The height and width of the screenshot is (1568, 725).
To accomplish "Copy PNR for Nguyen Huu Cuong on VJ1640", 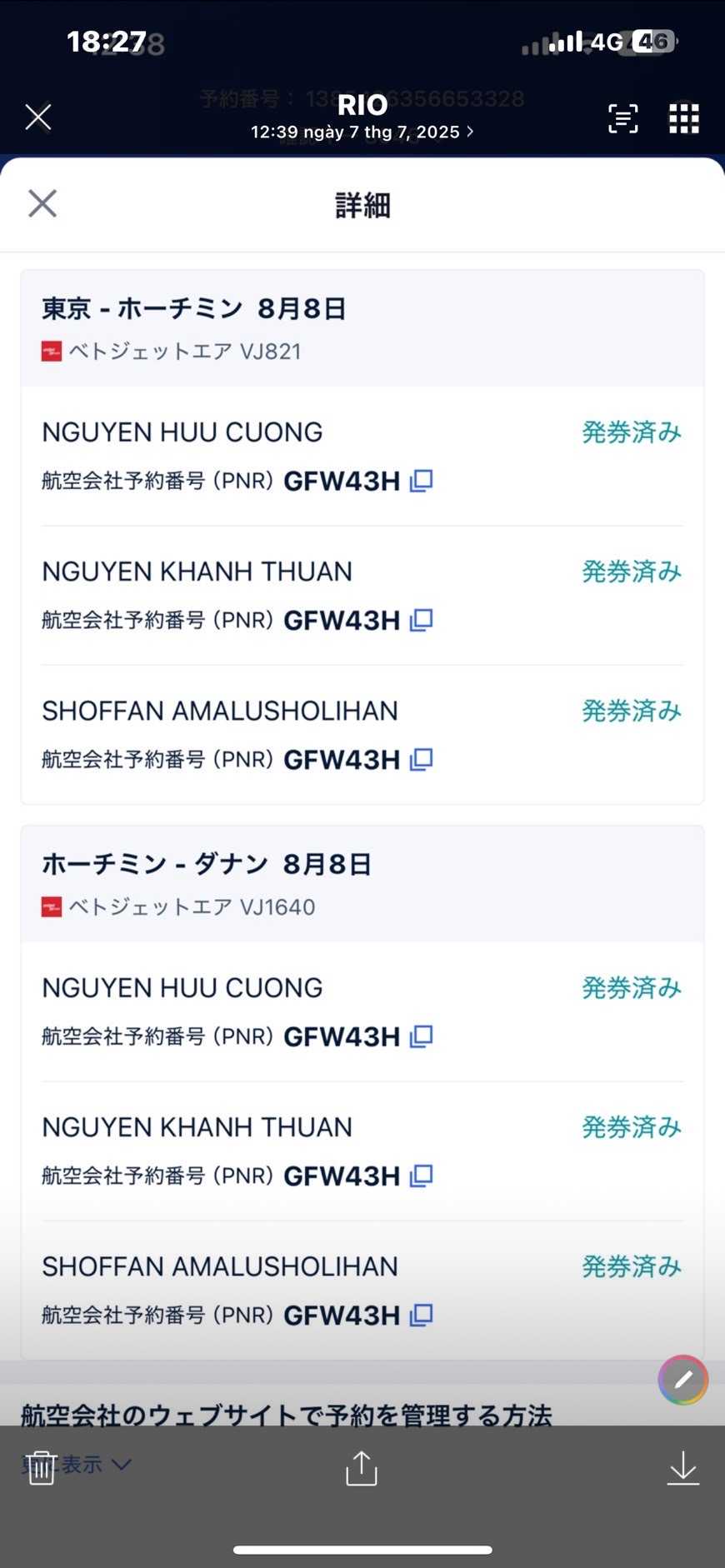I will (x=422, y=1036).
